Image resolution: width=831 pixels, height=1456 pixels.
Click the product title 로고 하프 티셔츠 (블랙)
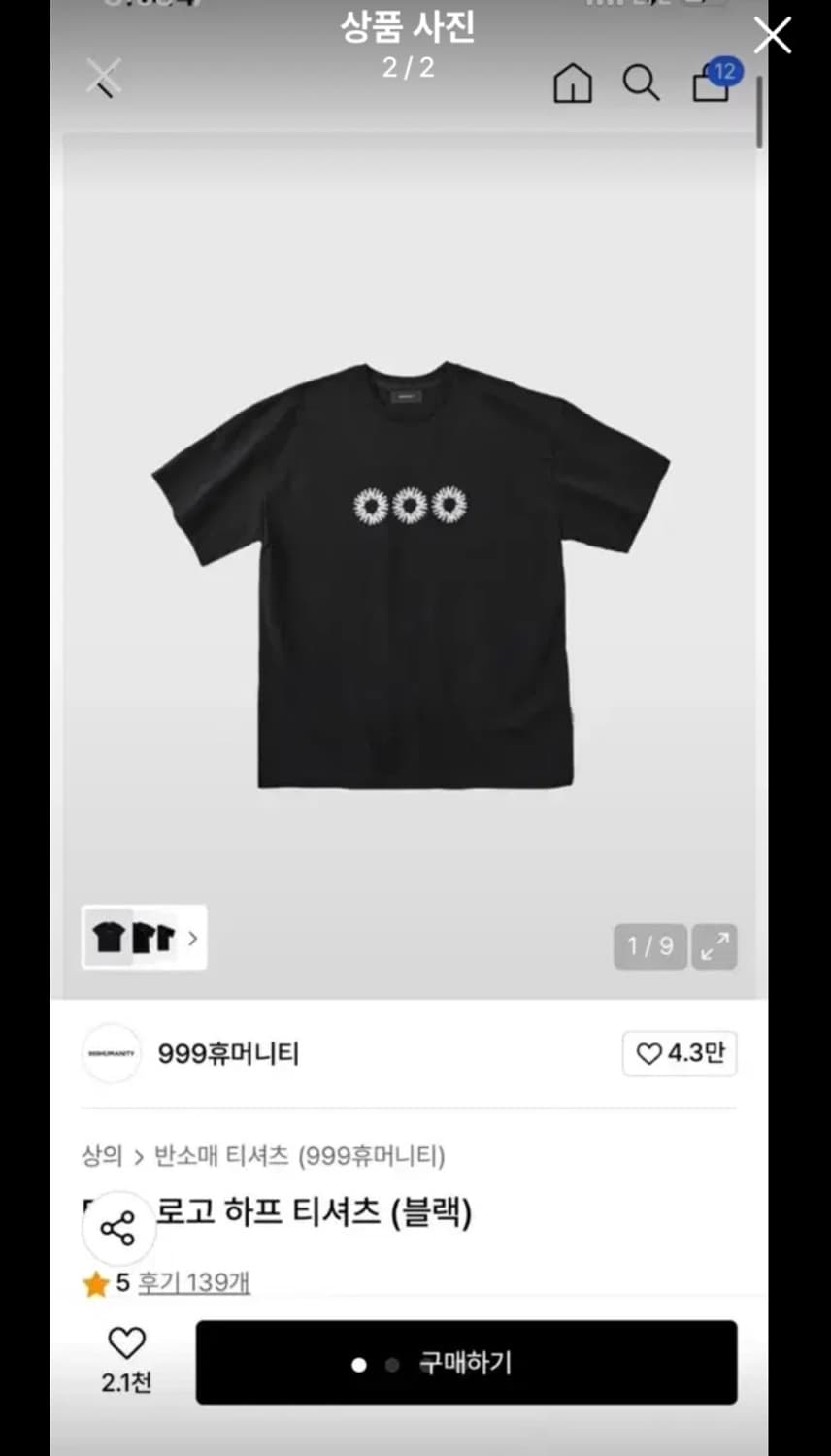pos(313,1213)
